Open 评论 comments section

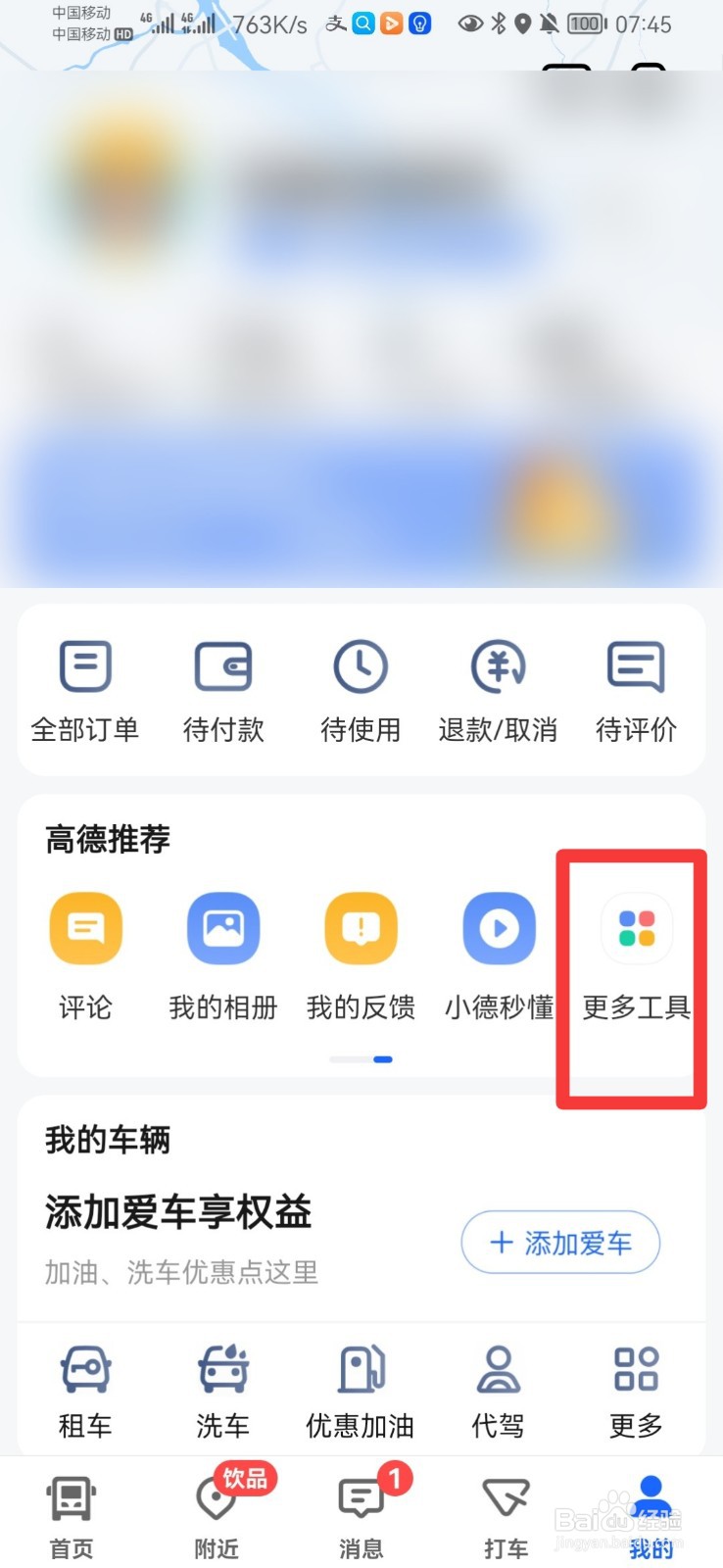(x=85, y=955)
